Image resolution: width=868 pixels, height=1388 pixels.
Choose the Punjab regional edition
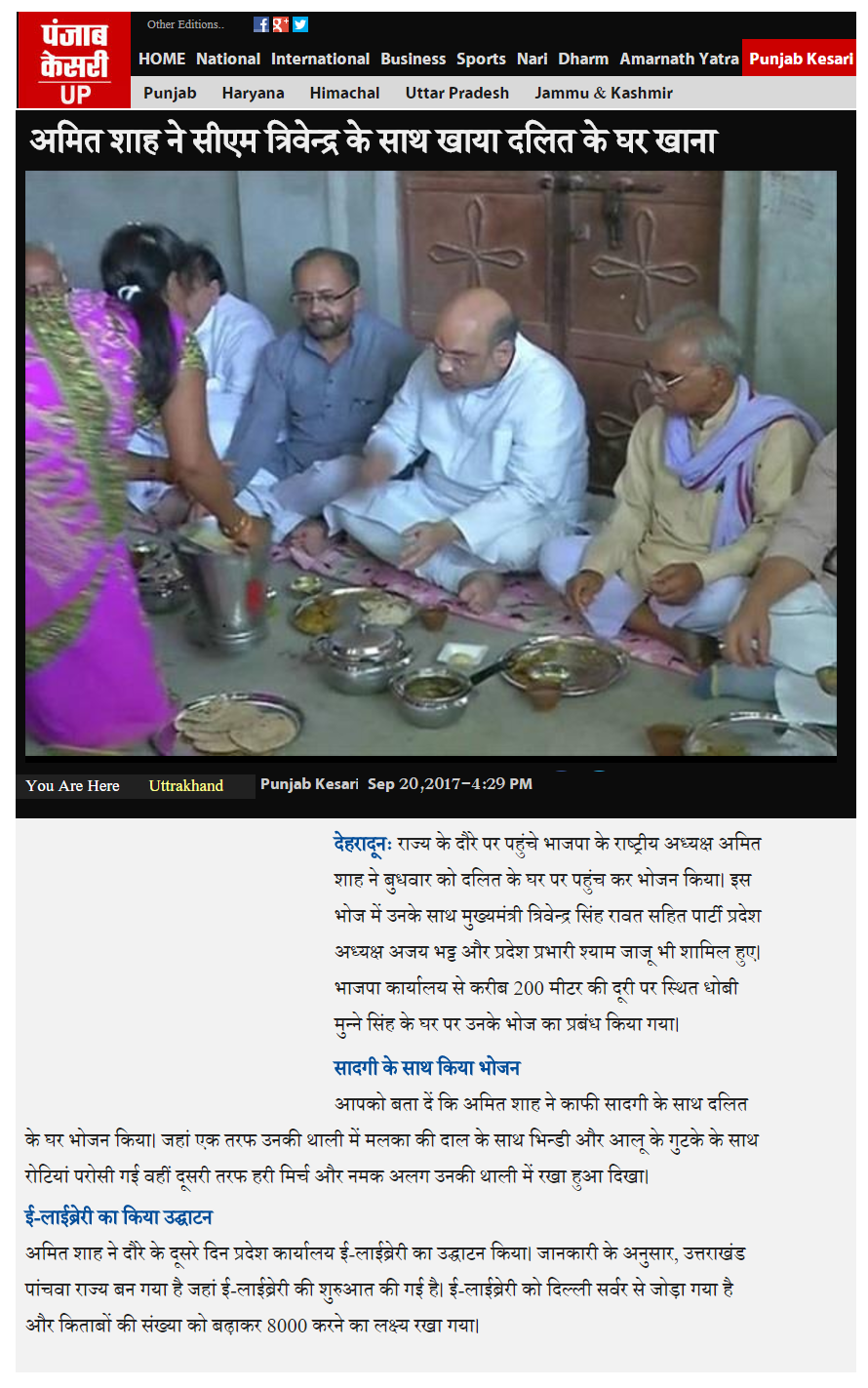click(170, 93)
